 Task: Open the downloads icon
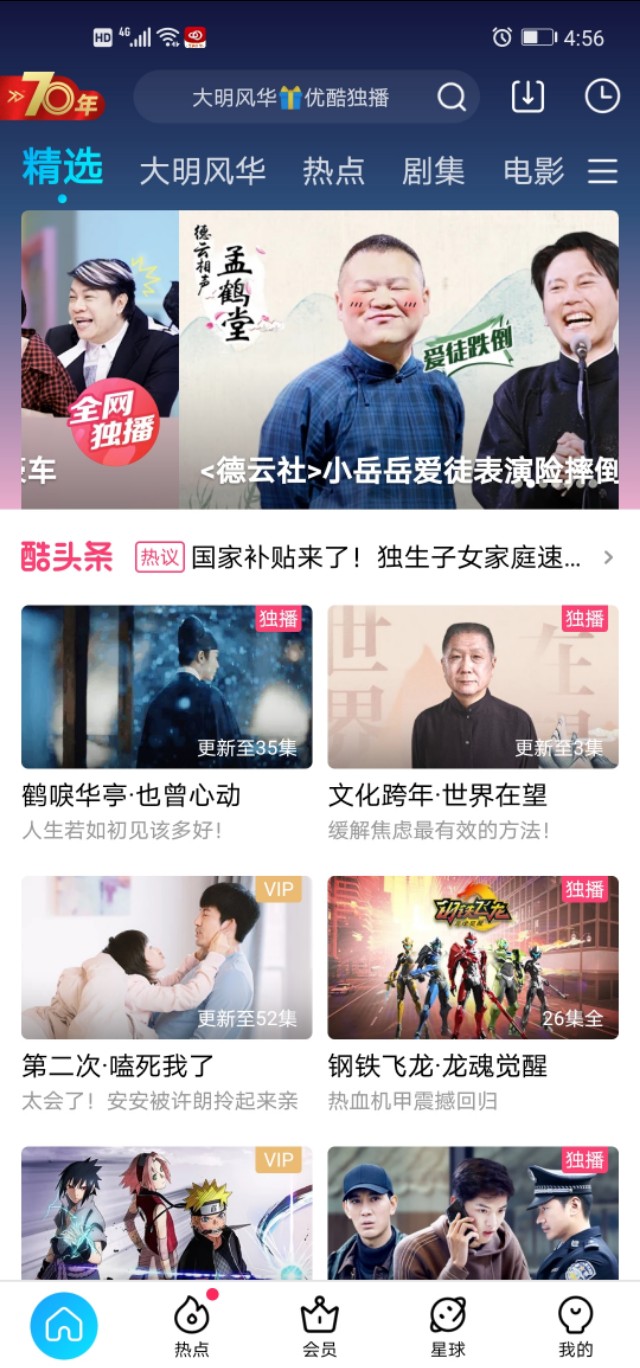point(528,96)
